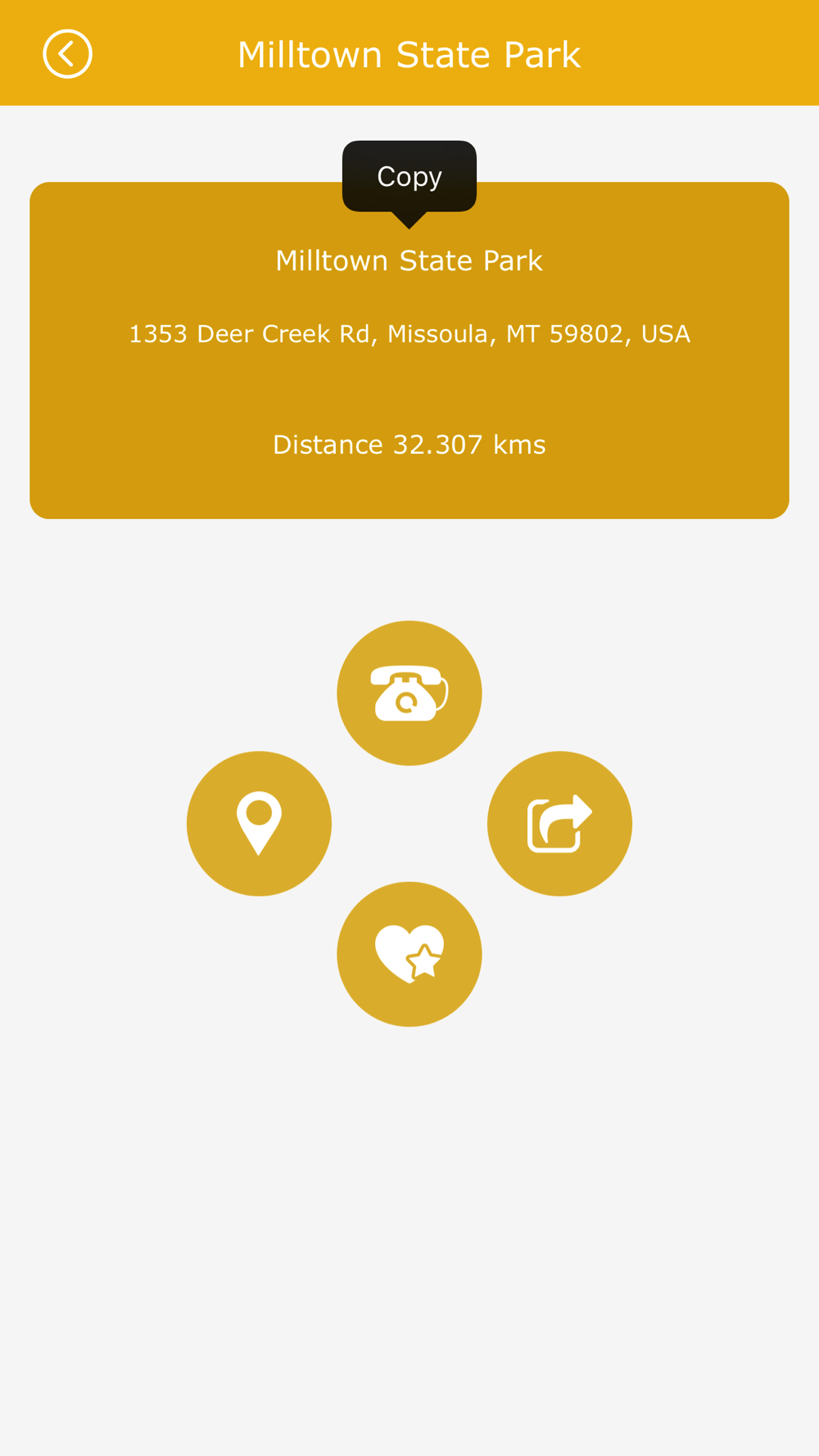Go back using the header arrow
This screenshot has width=819, height=1456.
(67, 54)
